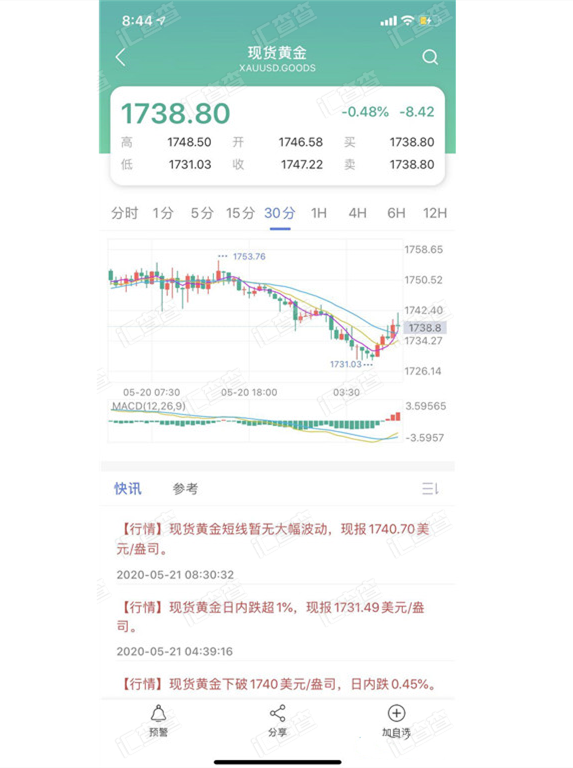Select the 1分 interval
573x768 pixels.
coord(163,213)
